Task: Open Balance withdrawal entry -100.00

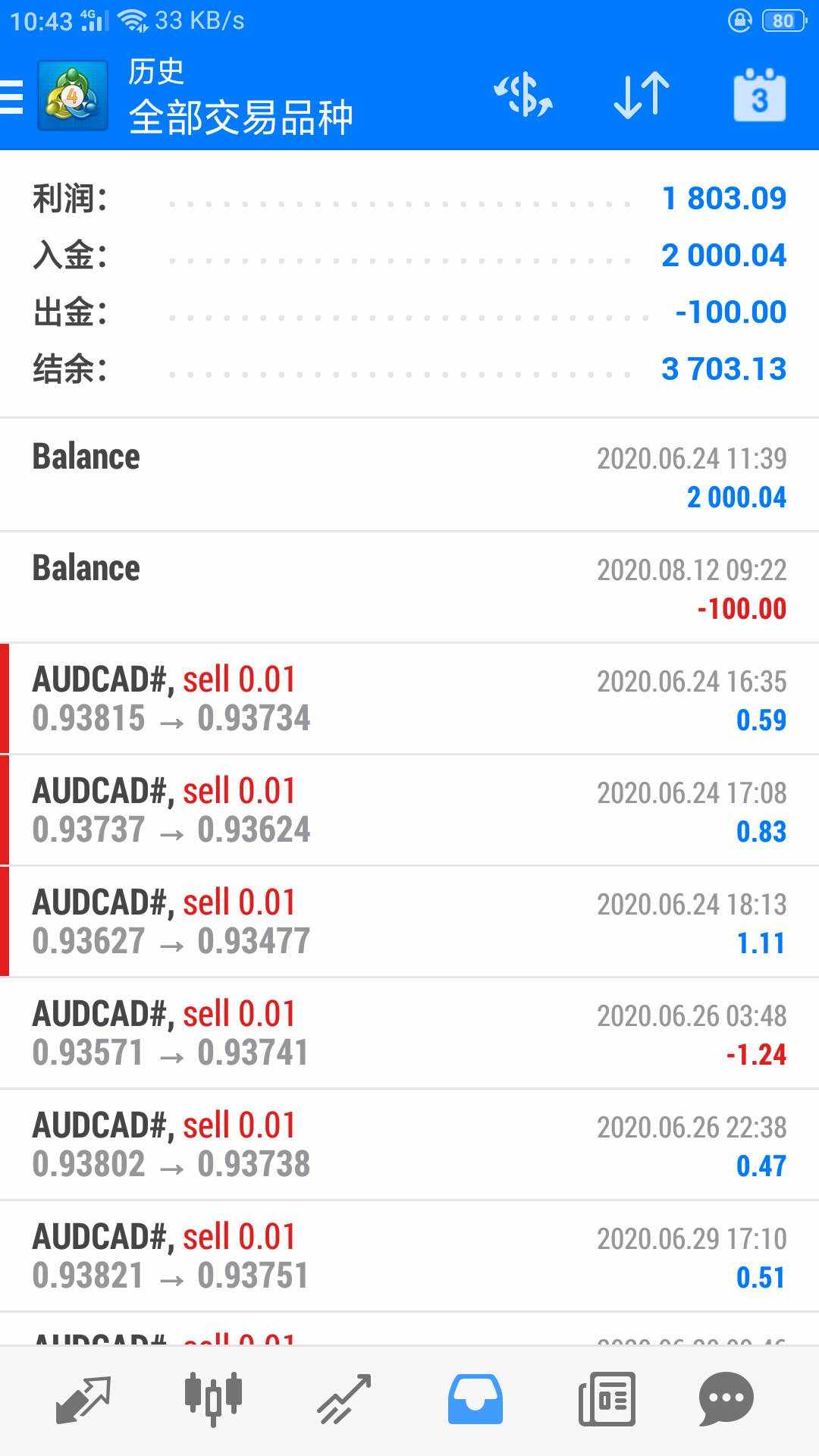Action: coord(409,587)
